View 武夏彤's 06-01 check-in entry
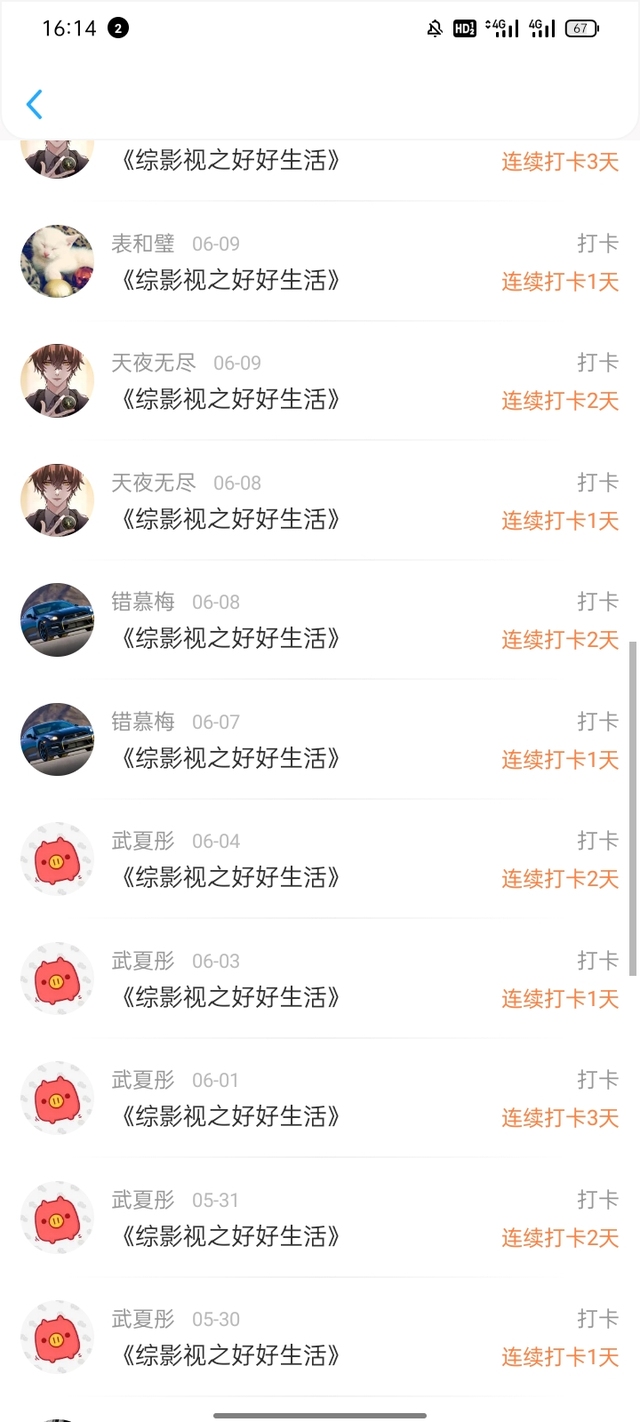This screenshot has width=640, height=1422. (320, 1098)
